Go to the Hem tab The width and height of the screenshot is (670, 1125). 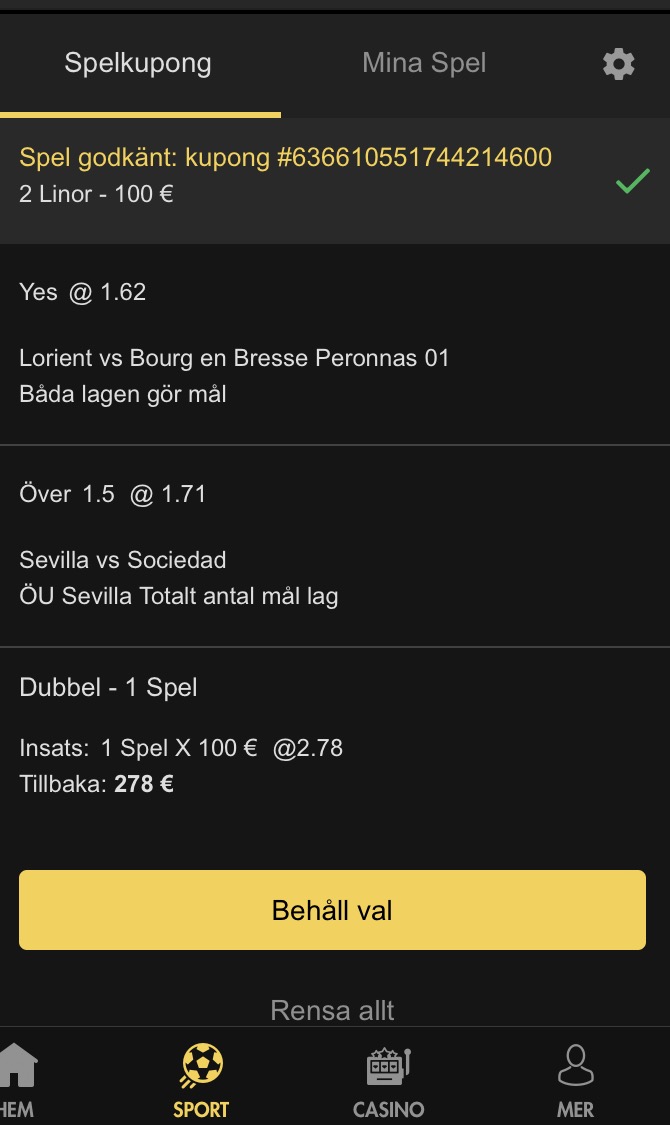click(17, 1080)
